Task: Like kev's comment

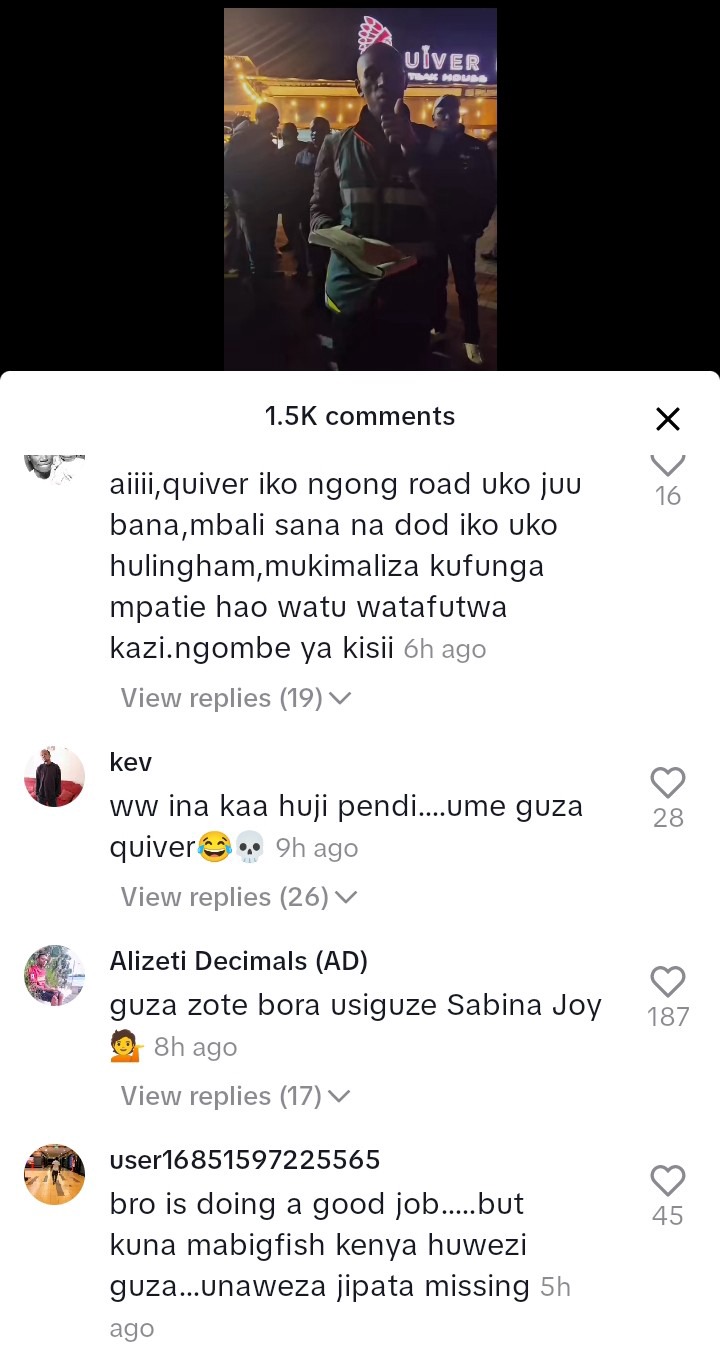Action: pos(667,782)
